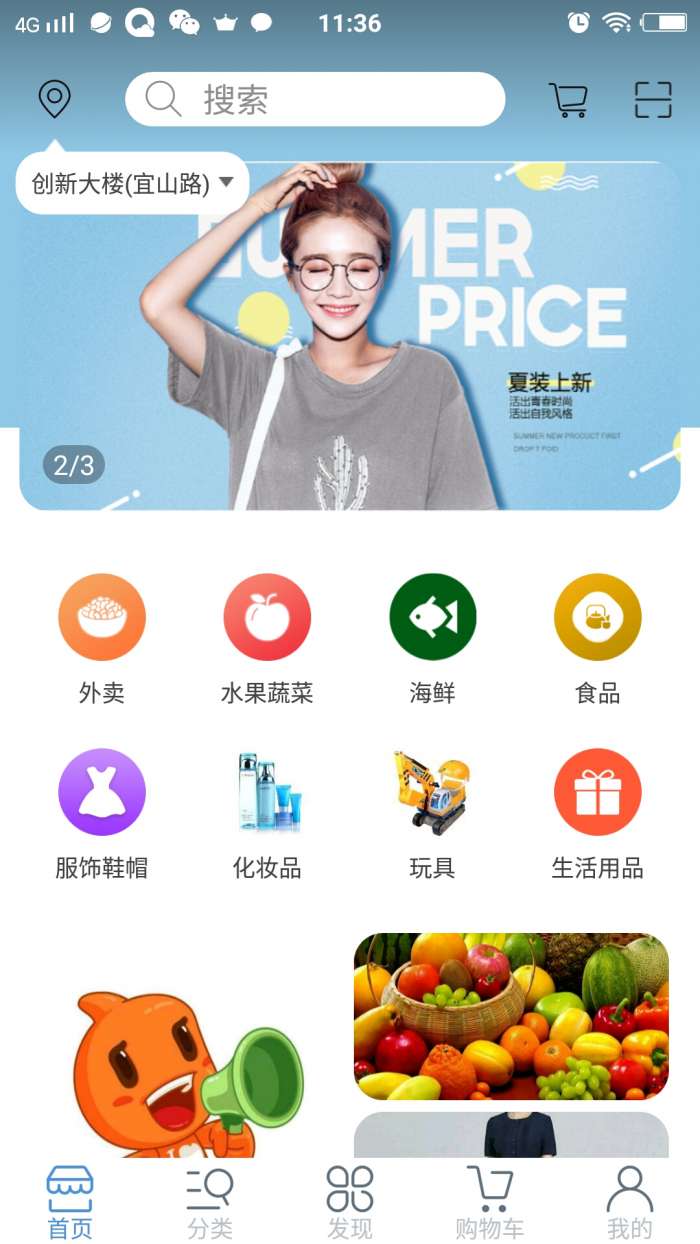Switch to the 发现 tab
The width and height of the screenshot is (700, 1244).
(350, 1201)
